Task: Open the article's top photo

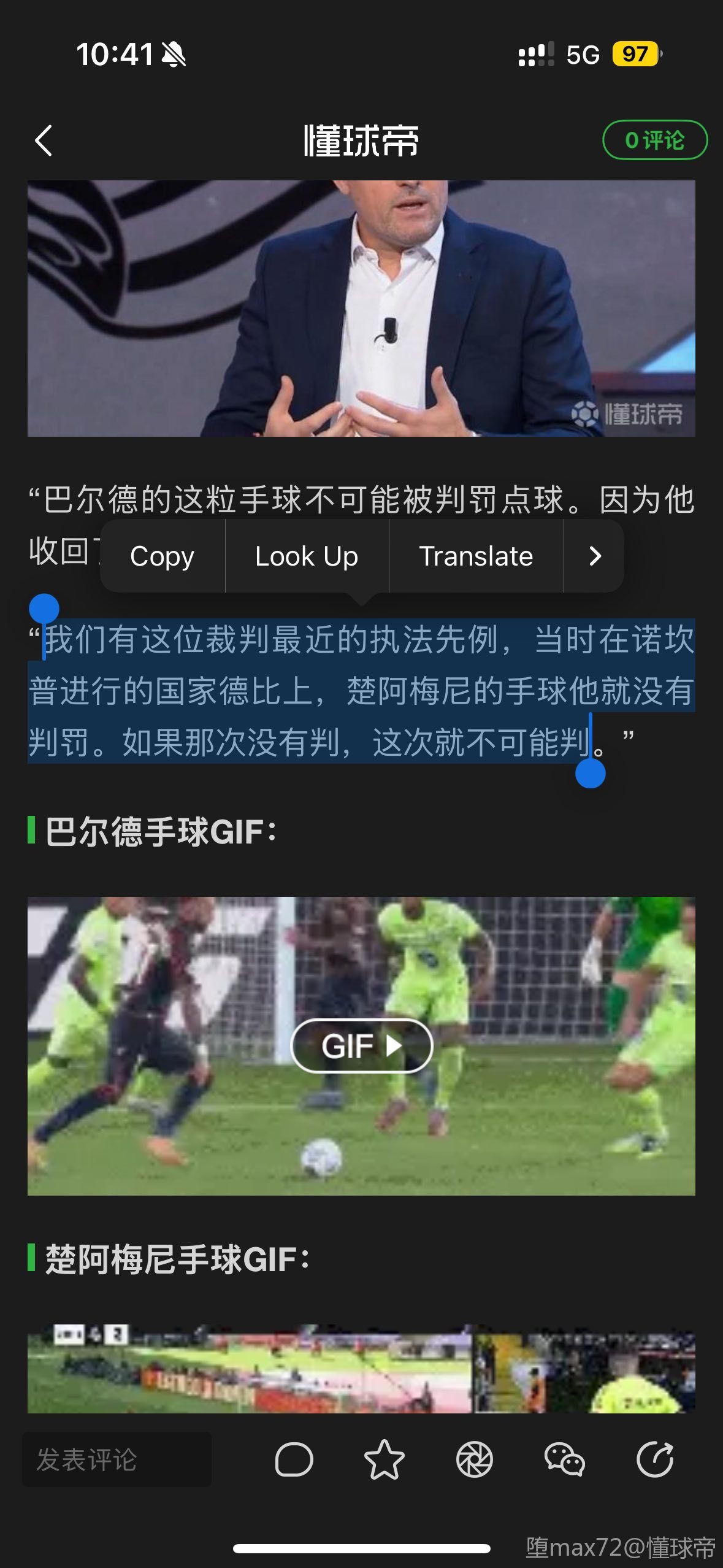Action: coord(361,308)
